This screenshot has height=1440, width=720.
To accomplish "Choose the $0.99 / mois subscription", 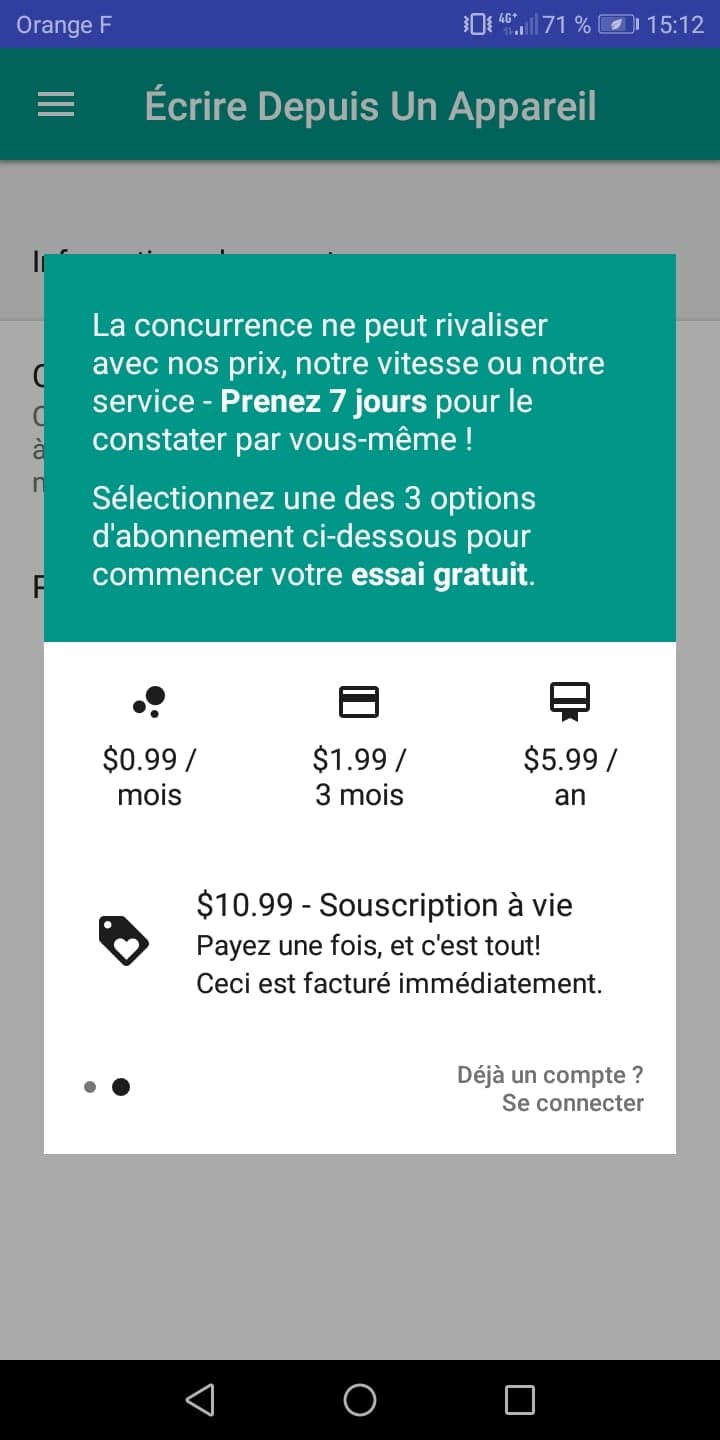I will click(x=149, y=746).
